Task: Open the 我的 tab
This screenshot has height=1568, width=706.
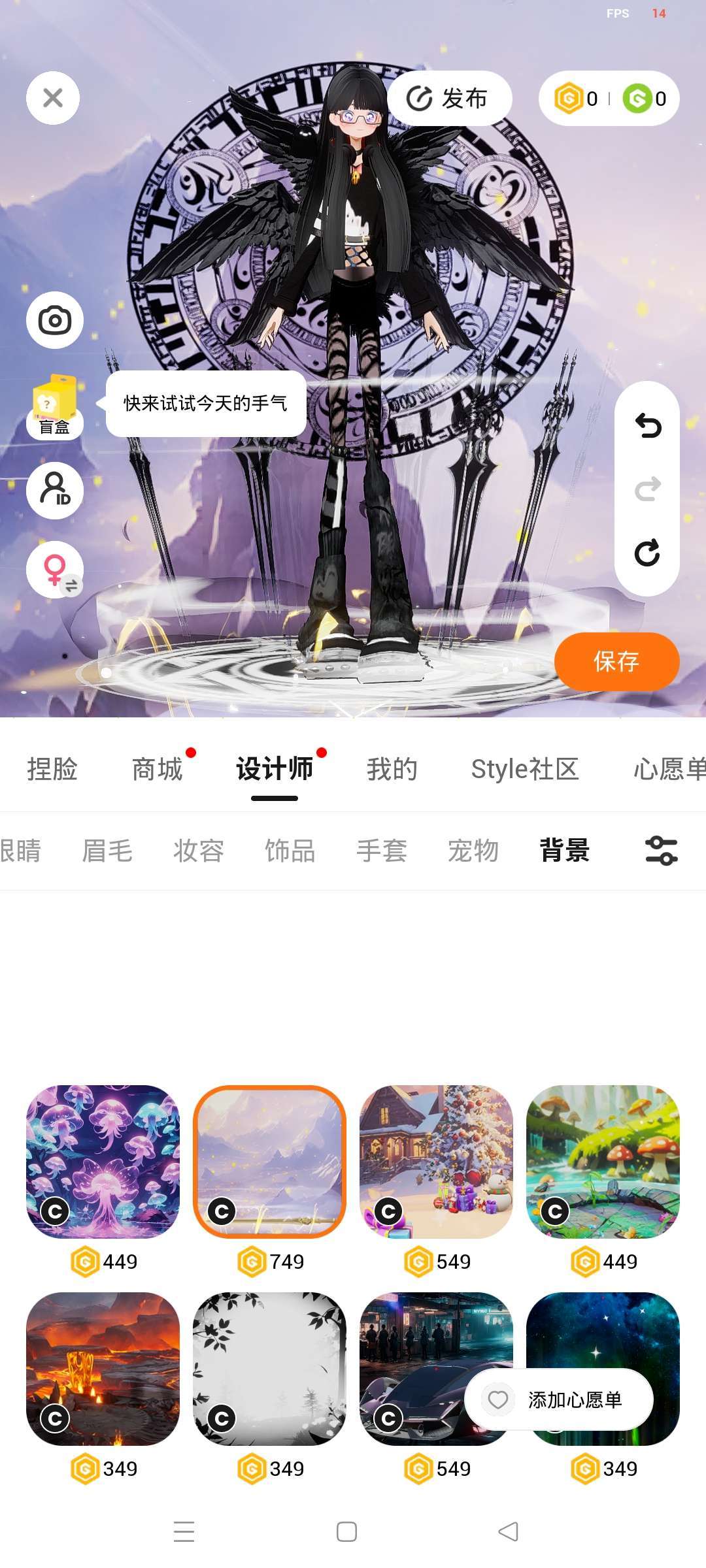Action: pos(392,769)
